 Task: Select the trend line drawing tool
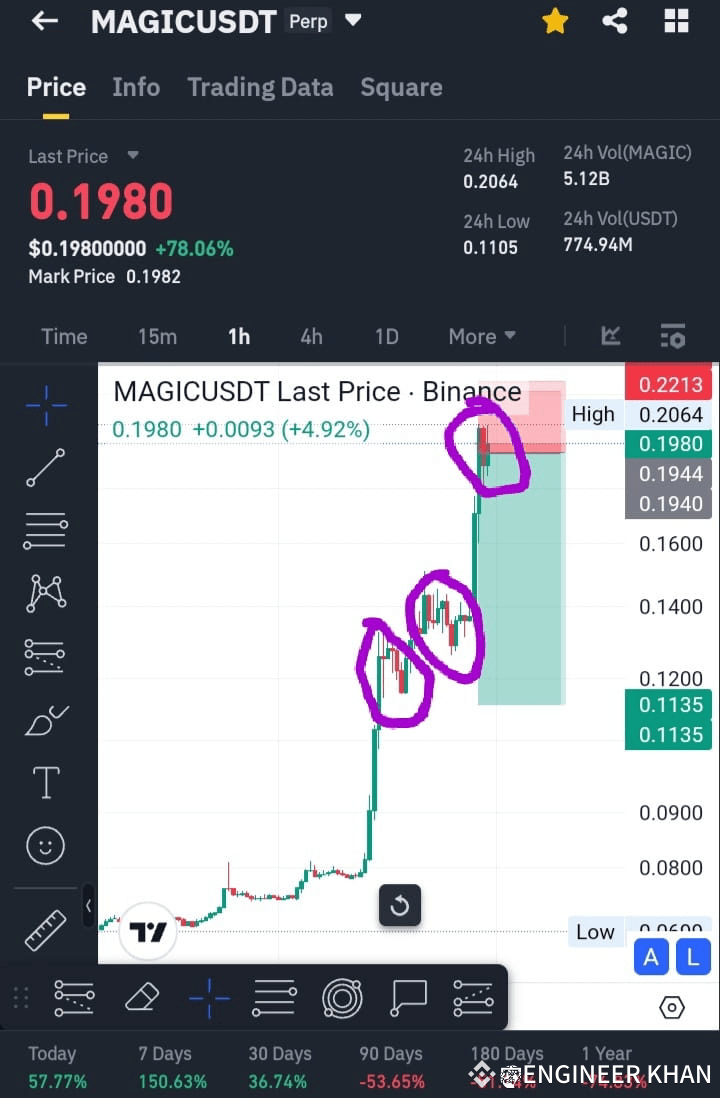tap(44, 468)
